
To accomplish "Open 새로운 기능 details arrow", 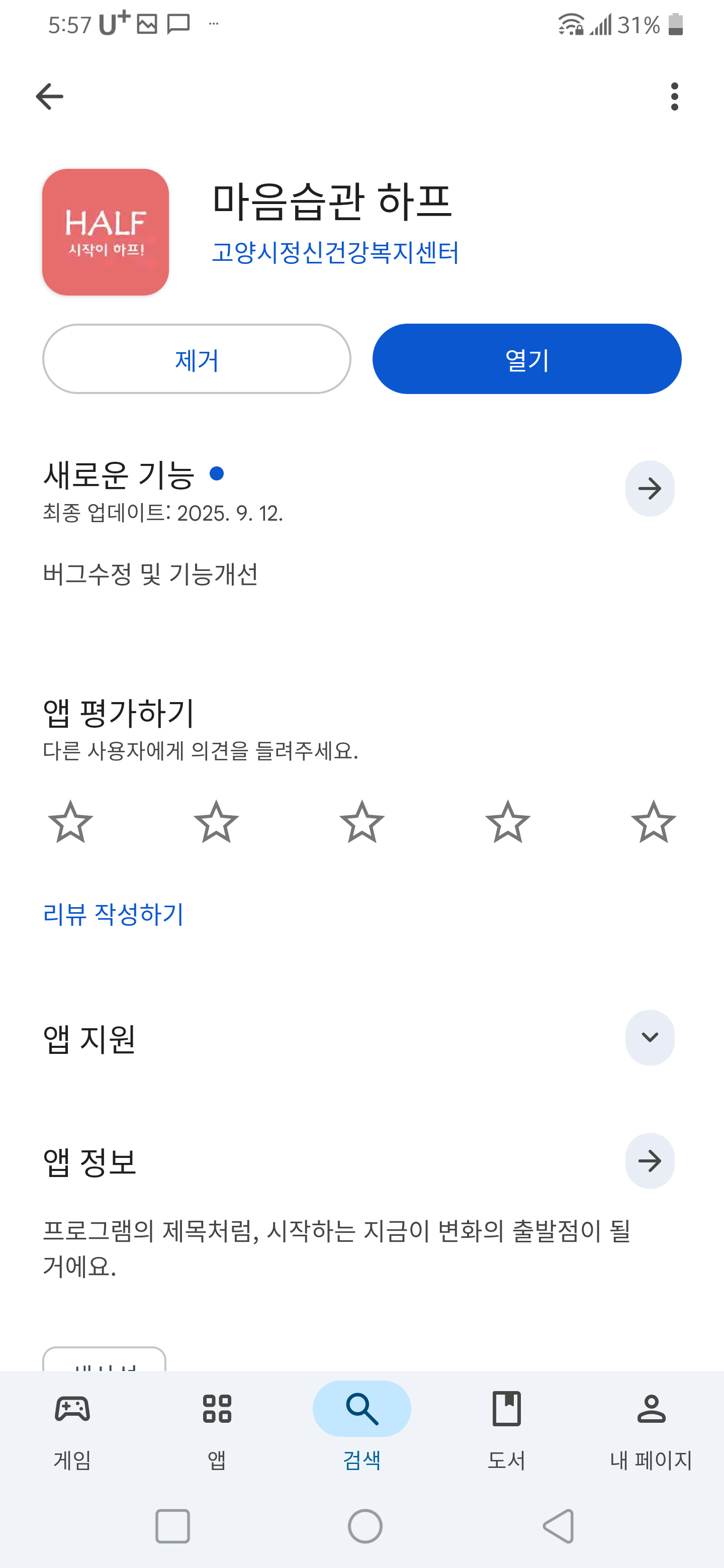I will [649, 488].
